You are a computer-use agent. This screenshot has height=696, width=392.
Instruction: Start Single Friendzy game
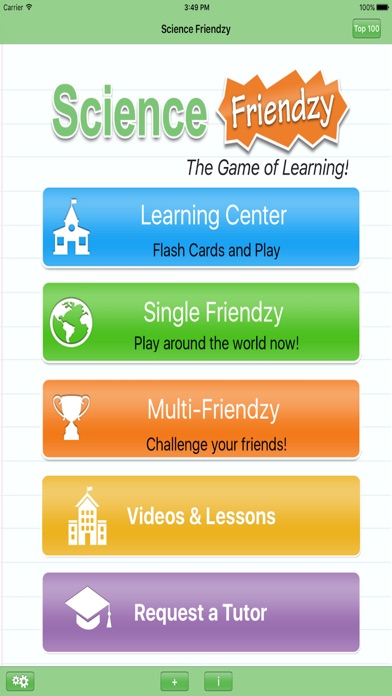201,323
